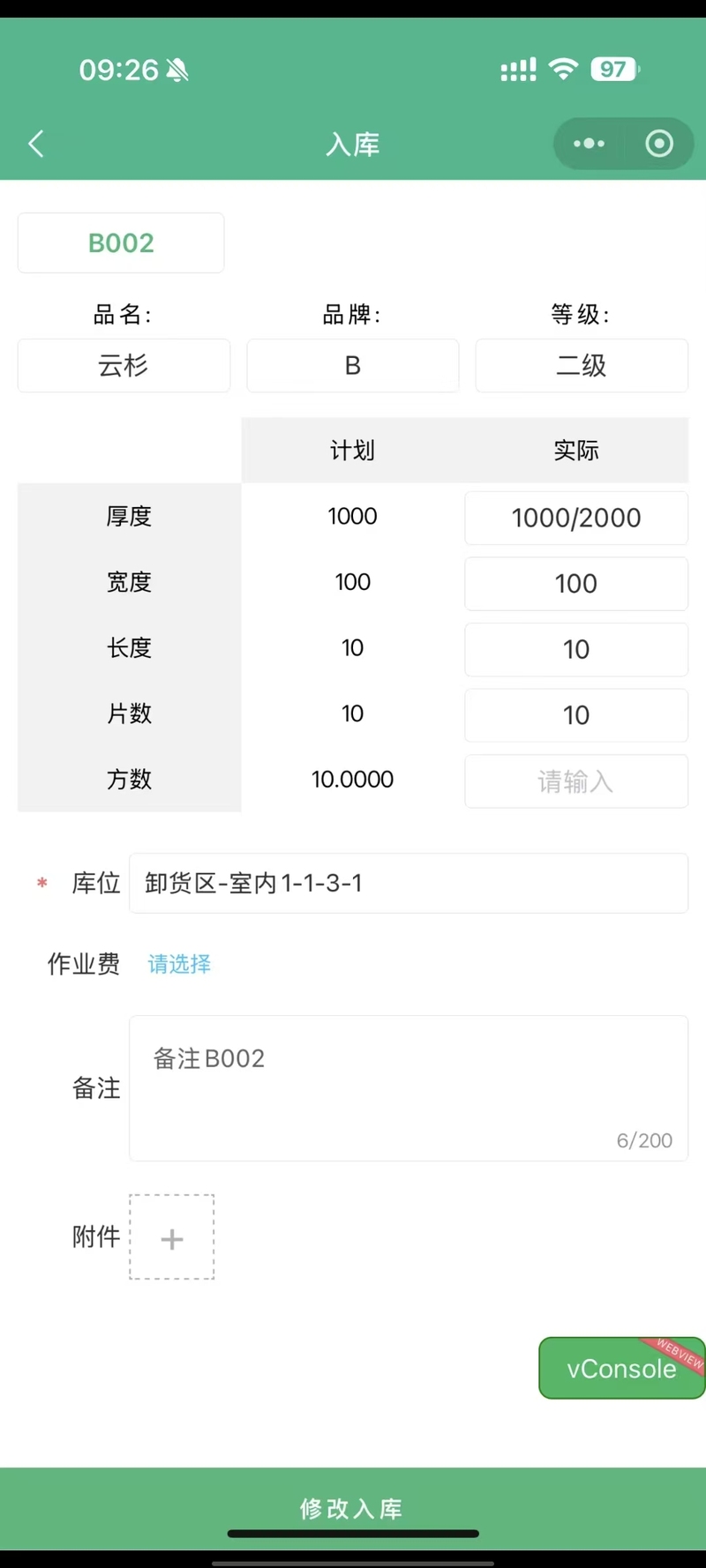Viewport: 706px width, 1568px height.
Task: Change the actual 片数 value
Action: 576,715
